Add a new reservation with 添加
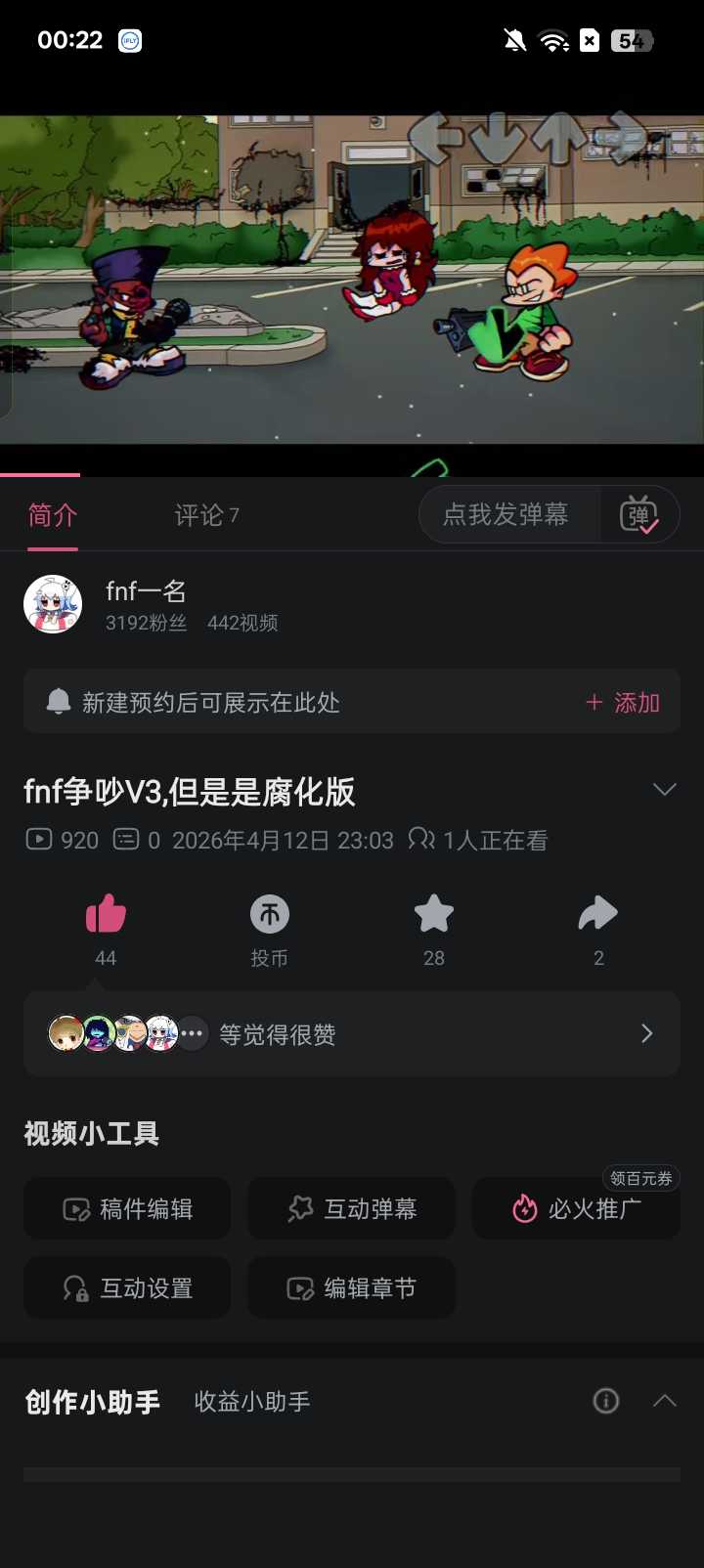 [x=623, y=703]
